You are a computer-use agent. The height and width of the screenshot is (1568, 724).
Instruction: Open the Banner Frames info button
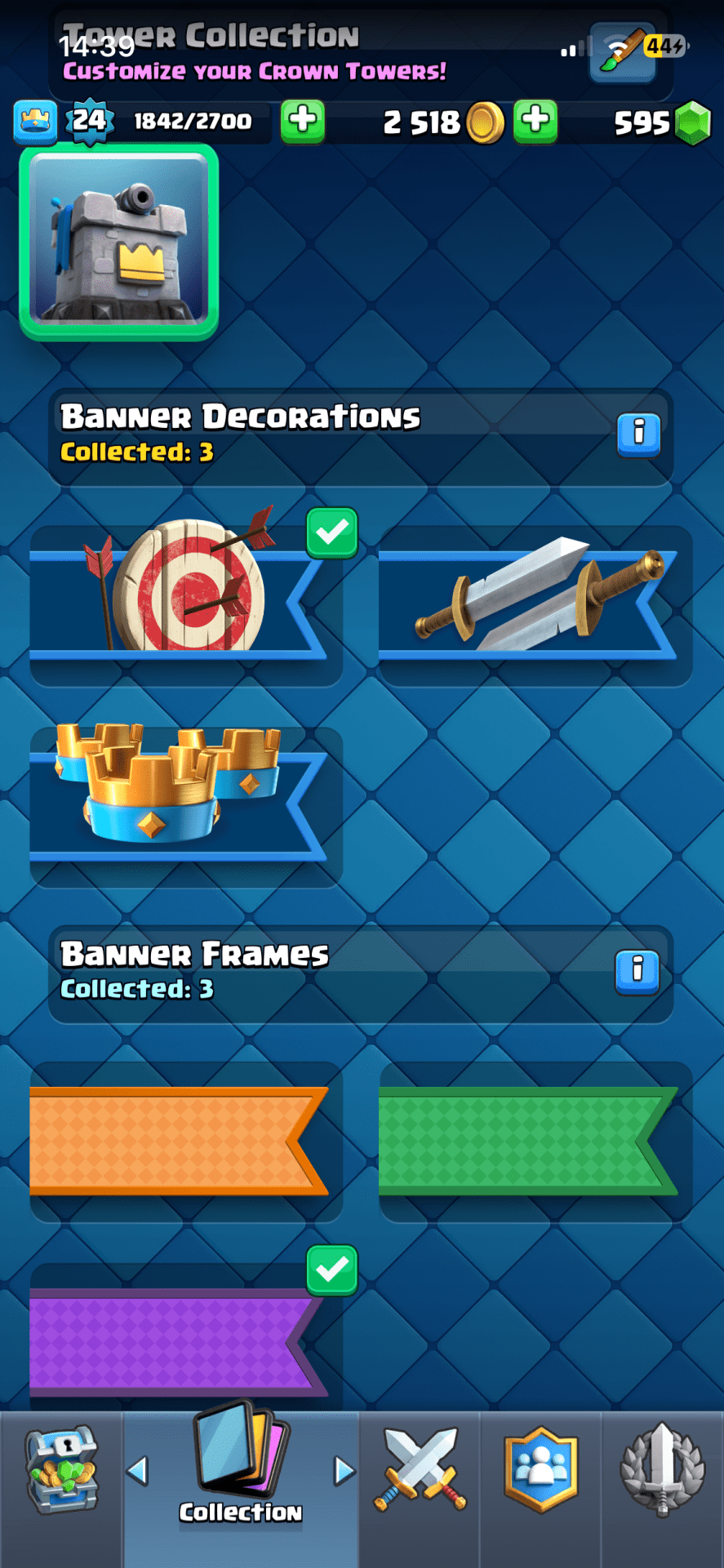coord(637,971)
